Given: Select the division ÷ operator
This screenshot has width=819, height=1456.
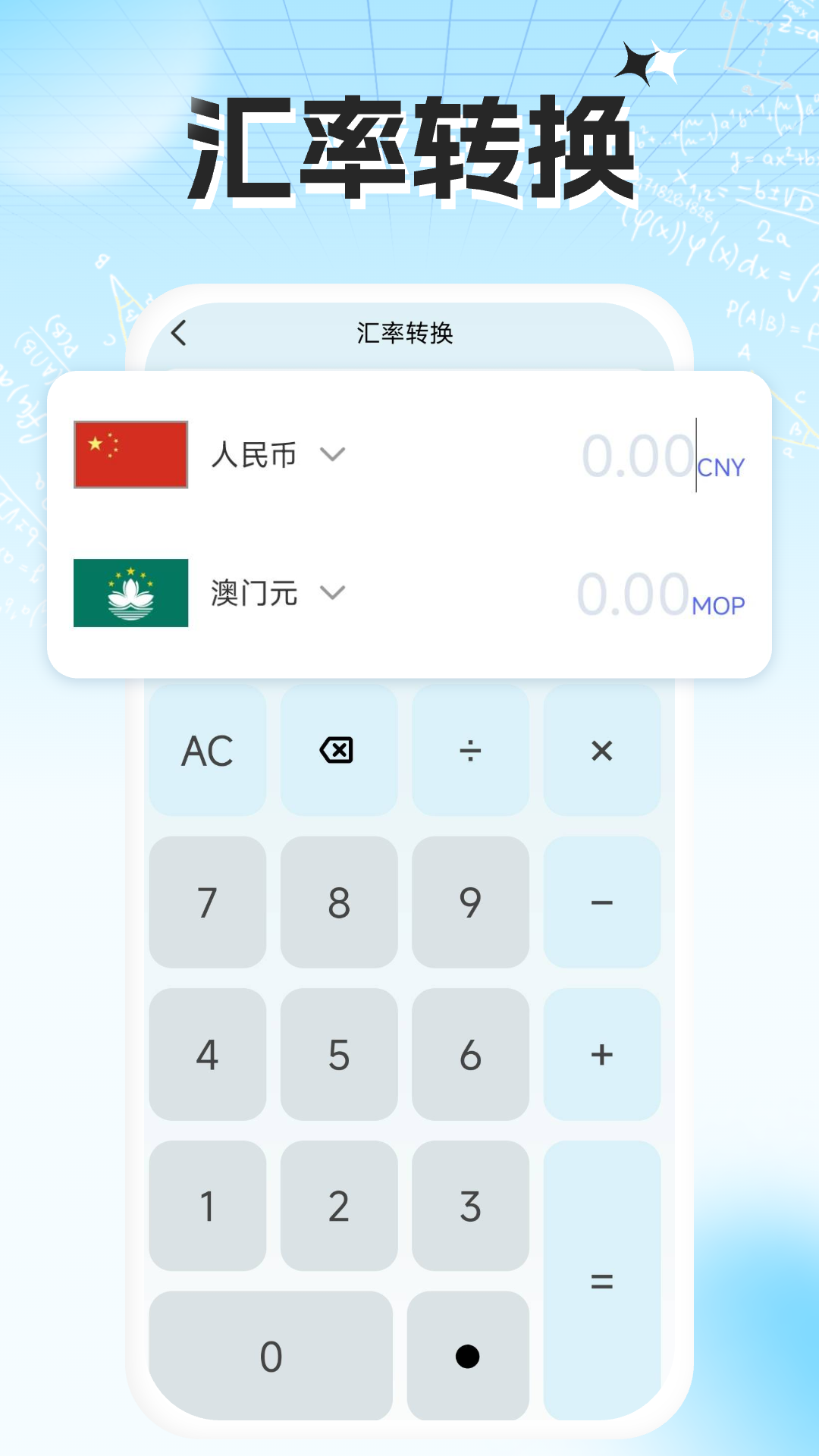Looking at the screenshot, I should pyautogui.click(x=470, y=751).
